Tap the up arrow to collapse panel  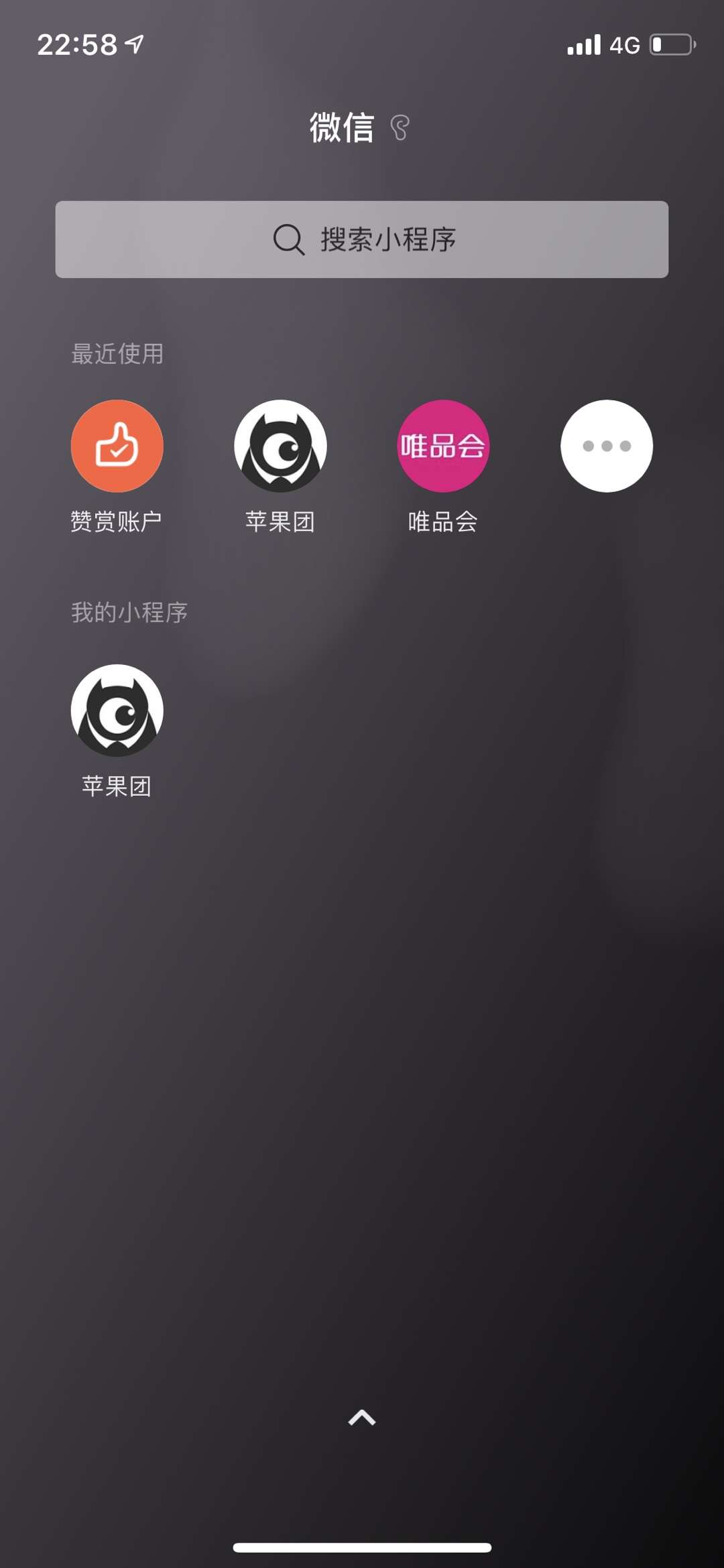coord(362,1417)
